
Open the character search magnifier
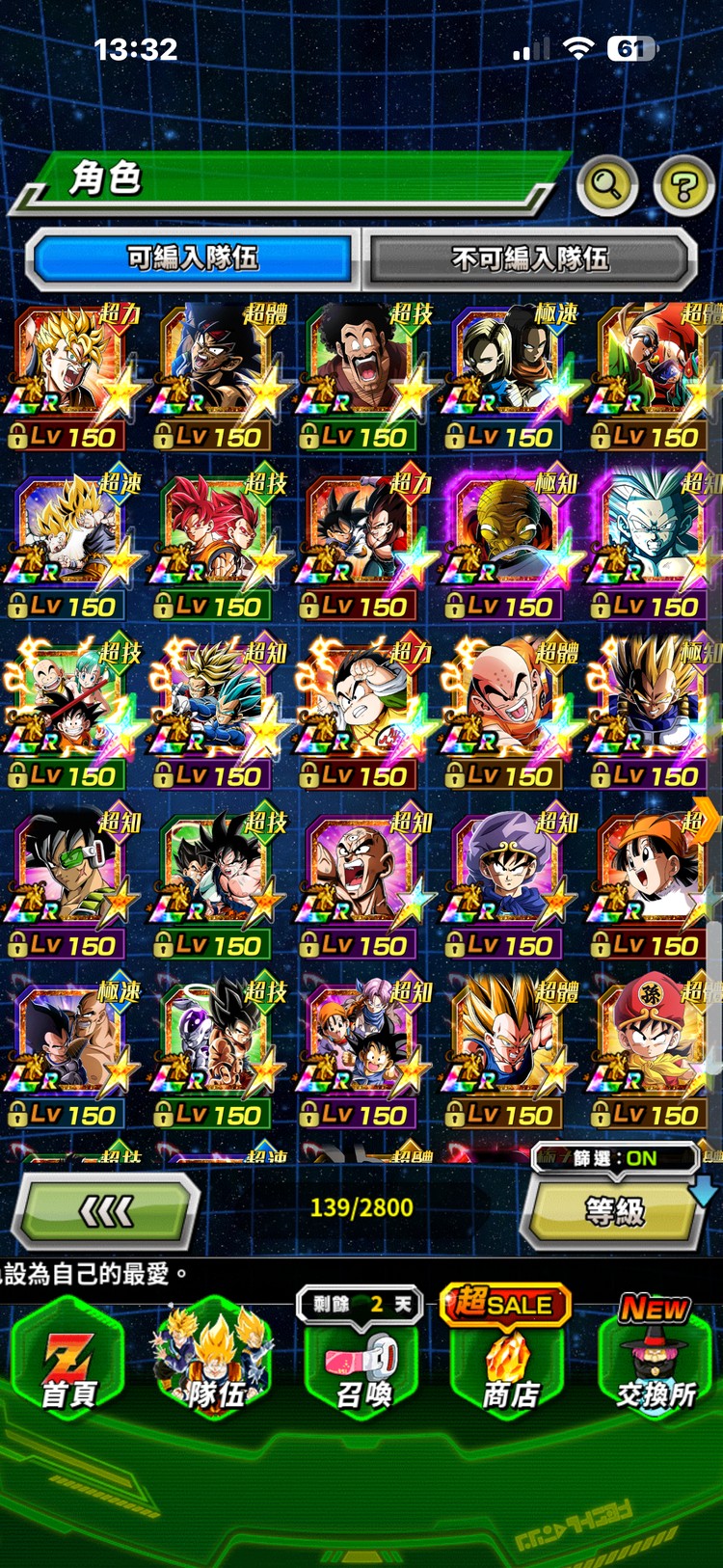[x=606, y=183]
